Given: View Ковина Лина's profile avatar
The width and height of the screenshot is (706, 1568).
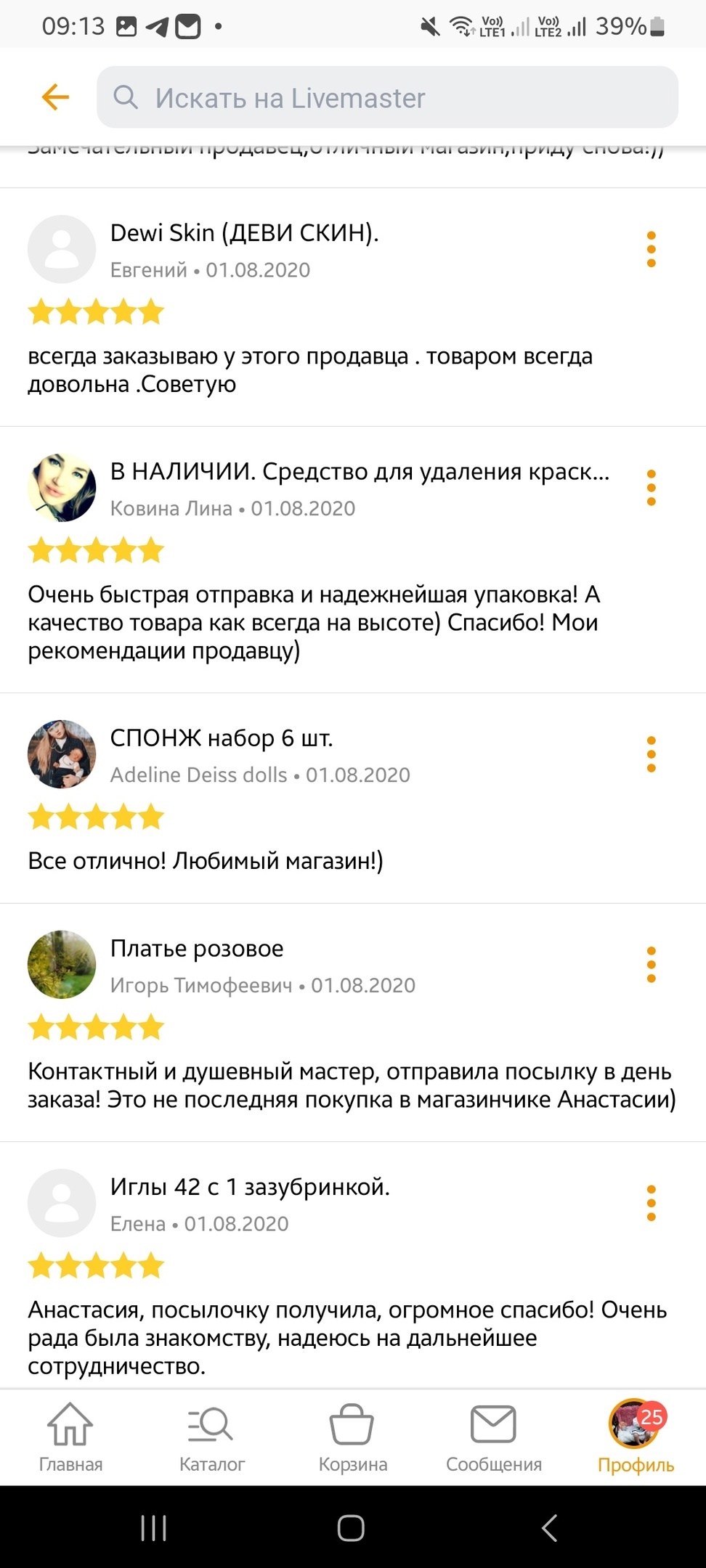Looking at the screenshot, I should [x=62, y=488].
